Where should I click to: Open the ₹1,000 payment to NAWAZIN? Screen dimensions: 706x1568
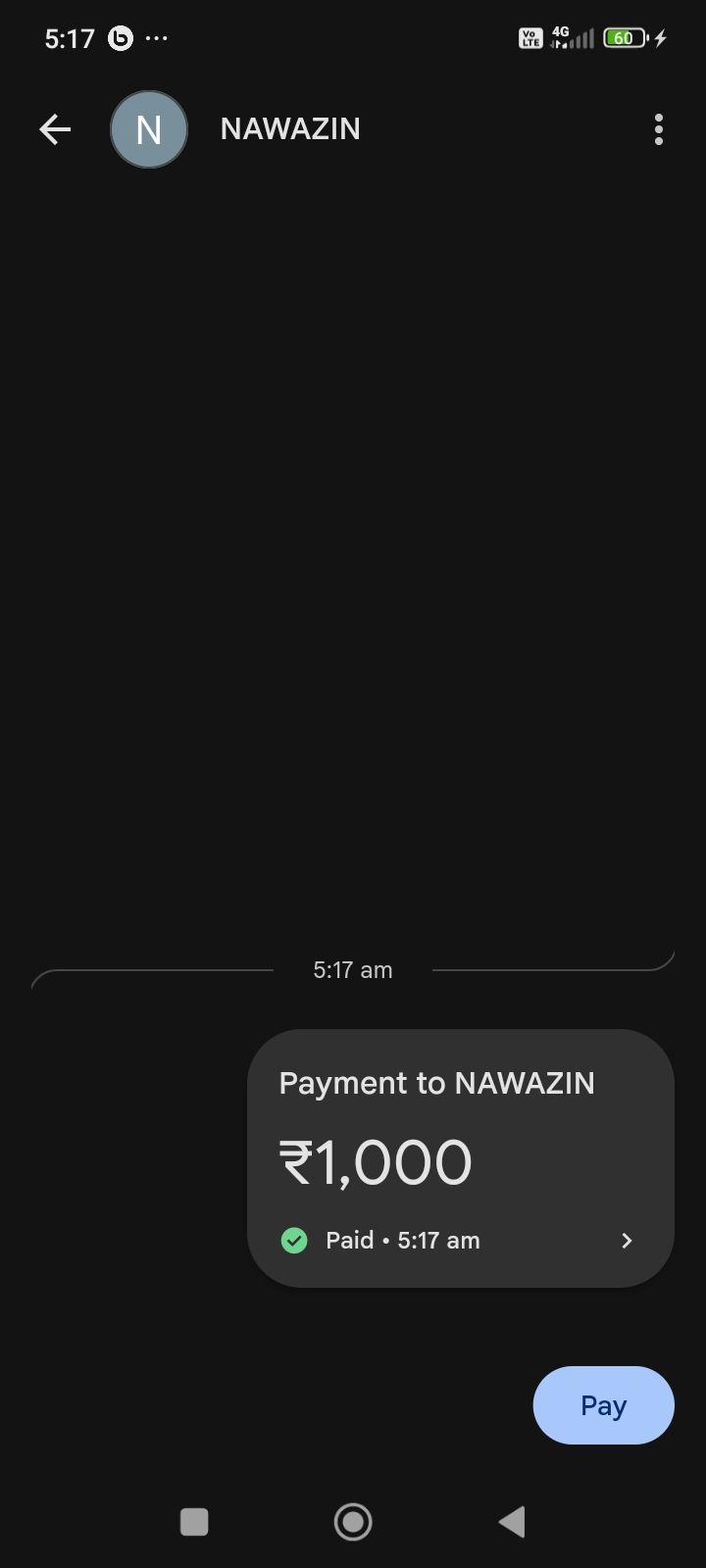(x=460, y=1157)
